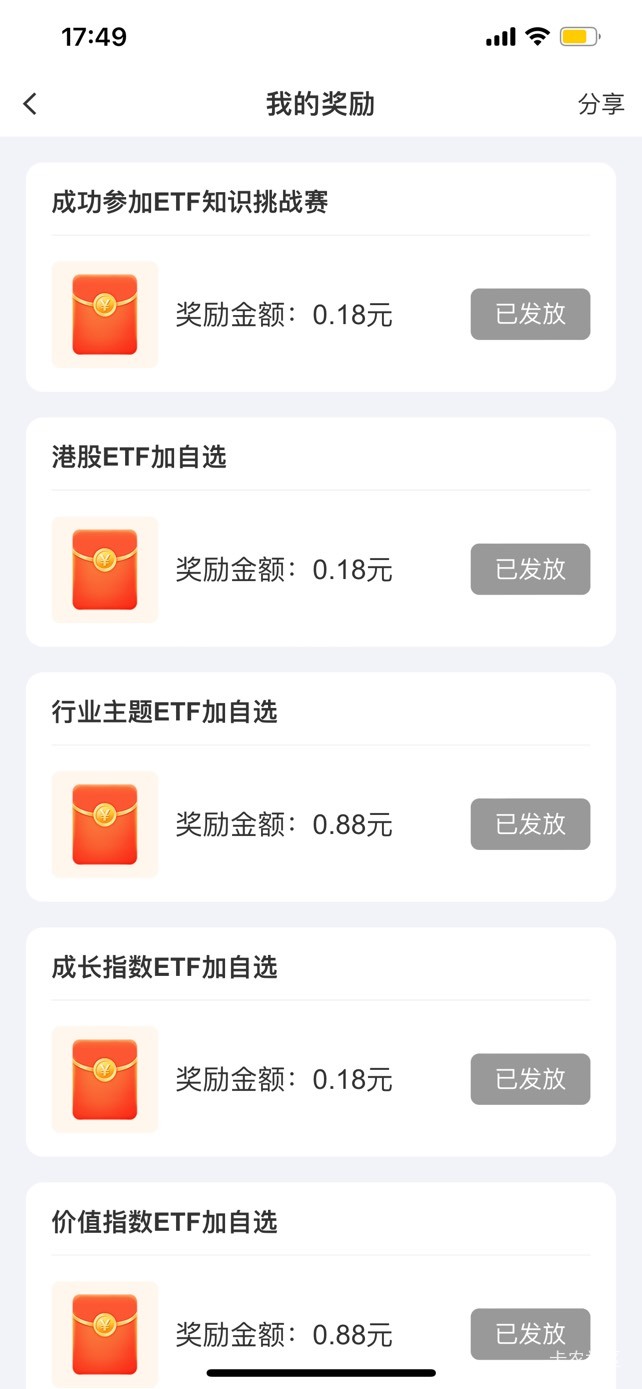Screen dimensions: 642x1389
Task: Tap 分享 to share the rewards page
Action: [601, 103]
